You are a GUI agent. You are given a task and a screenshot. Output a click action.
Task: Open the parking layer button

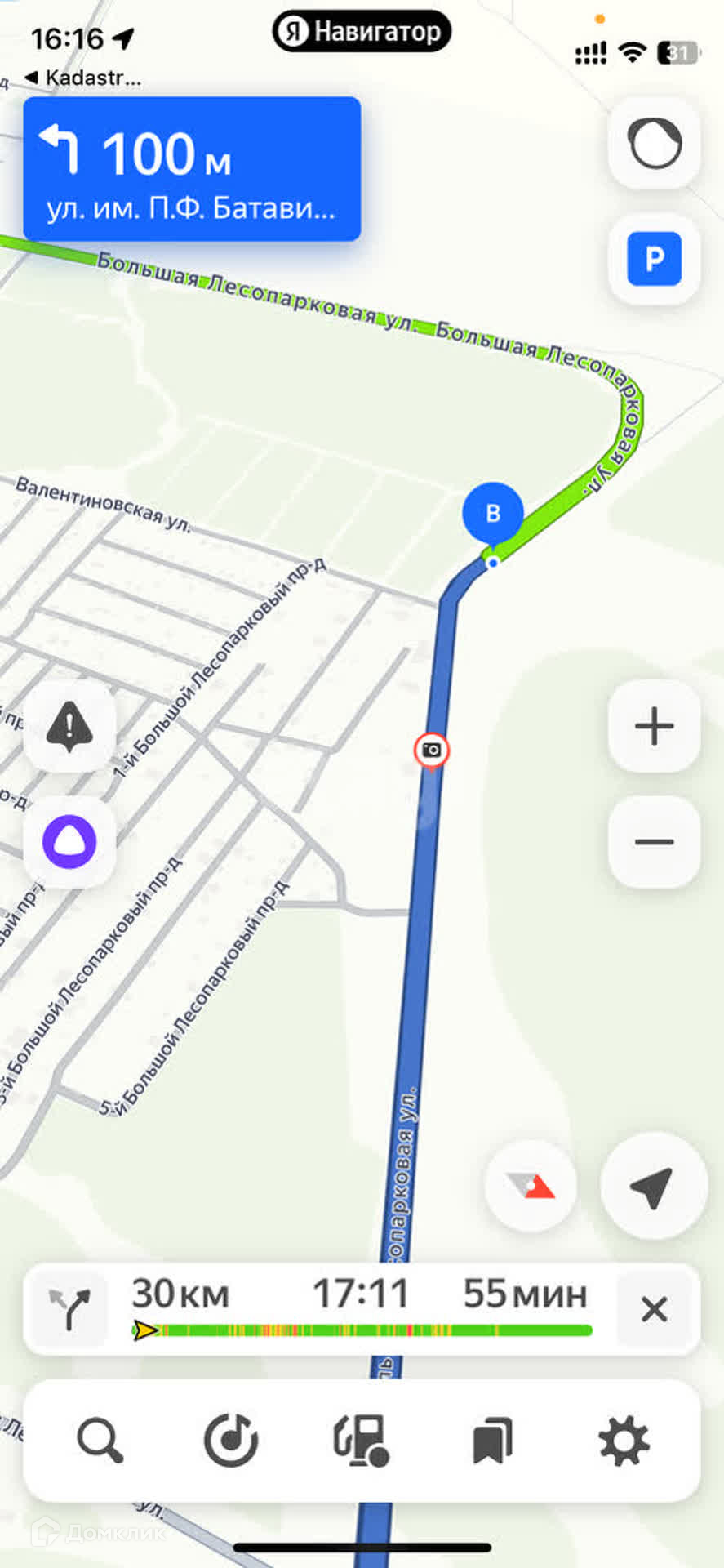[x=654, y=259]
